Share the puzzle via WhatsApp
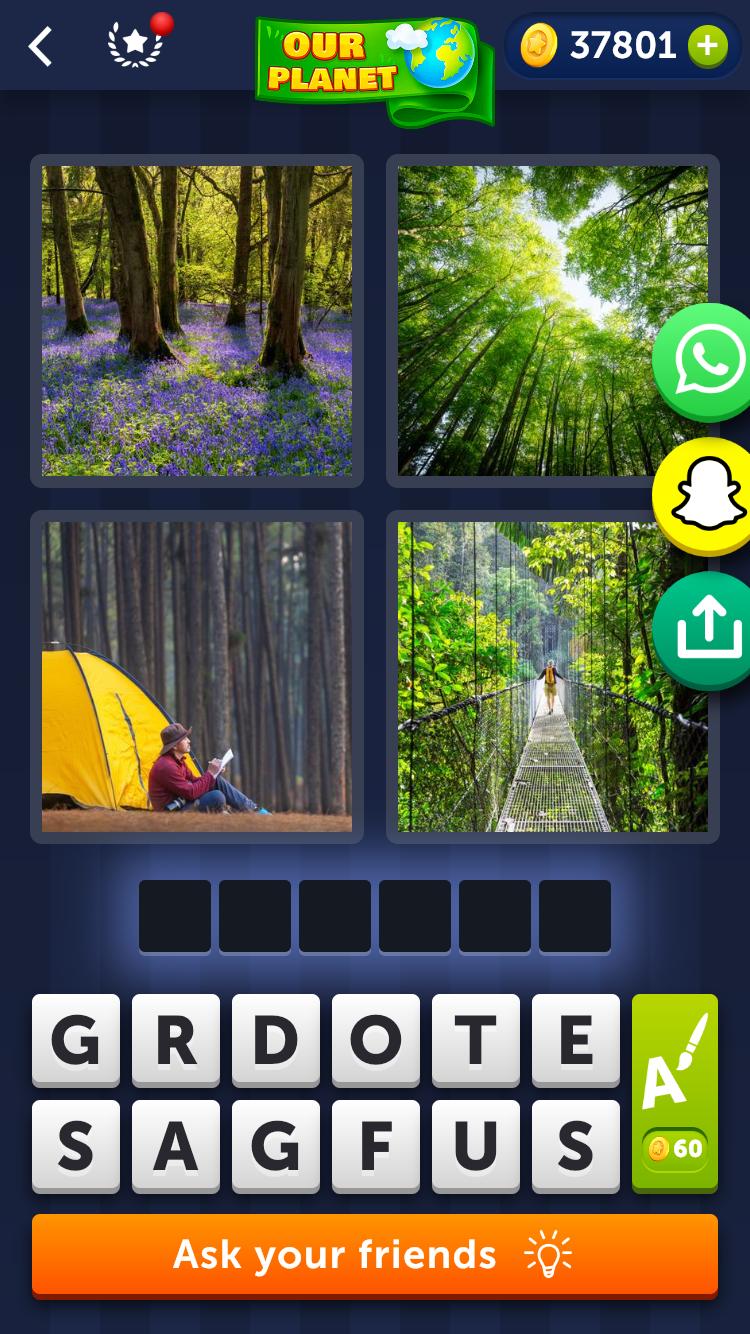Image resolution: width=750 pixels, height=1334 pixels. [708, 361]
